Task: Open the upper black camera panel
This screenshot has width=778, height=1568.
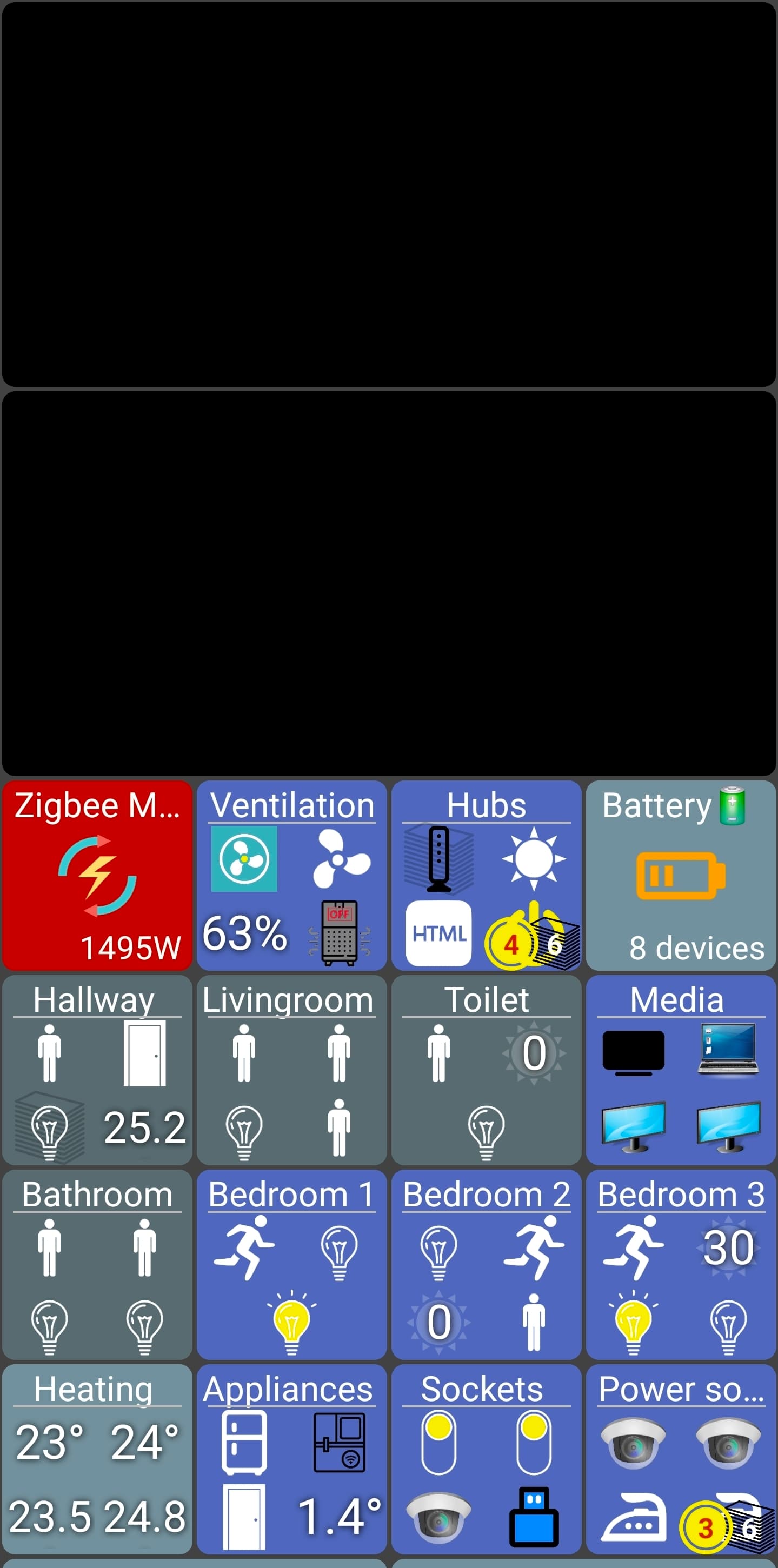Action: point(389,194)
